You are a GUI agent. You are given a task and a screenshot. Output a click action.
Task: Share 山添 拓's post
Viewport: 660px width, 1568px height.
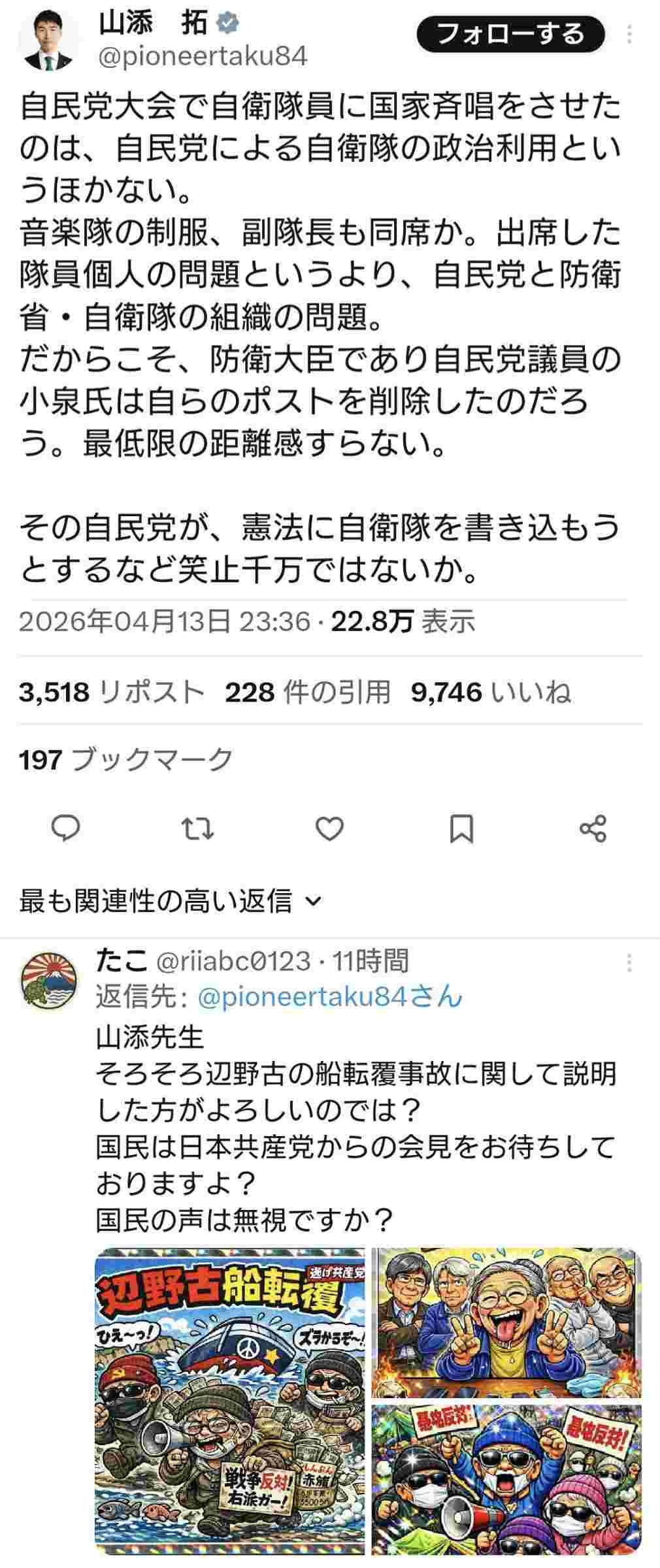pos(593,829)
